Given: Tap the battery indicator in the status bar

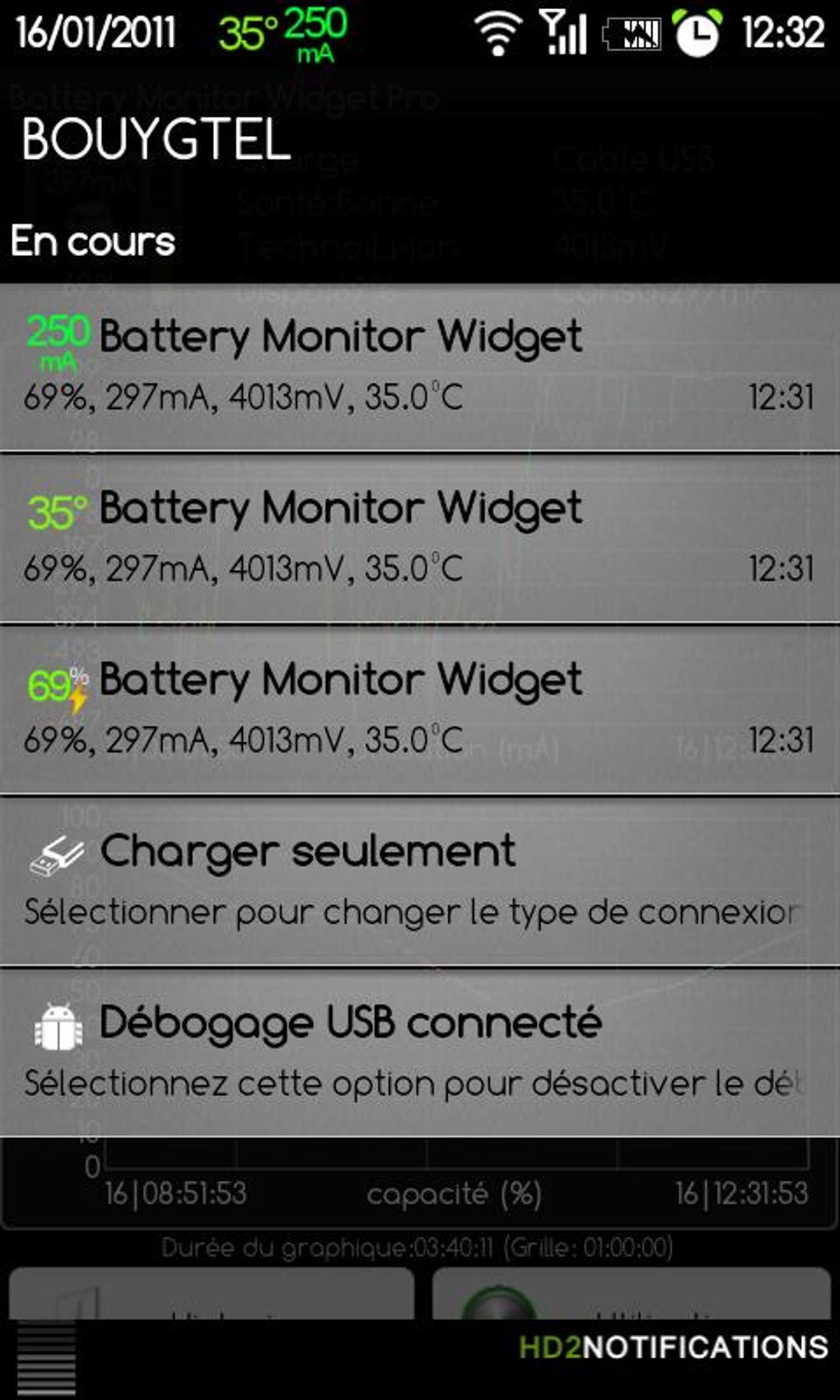Looking at the screenshot, I should 632,35.
